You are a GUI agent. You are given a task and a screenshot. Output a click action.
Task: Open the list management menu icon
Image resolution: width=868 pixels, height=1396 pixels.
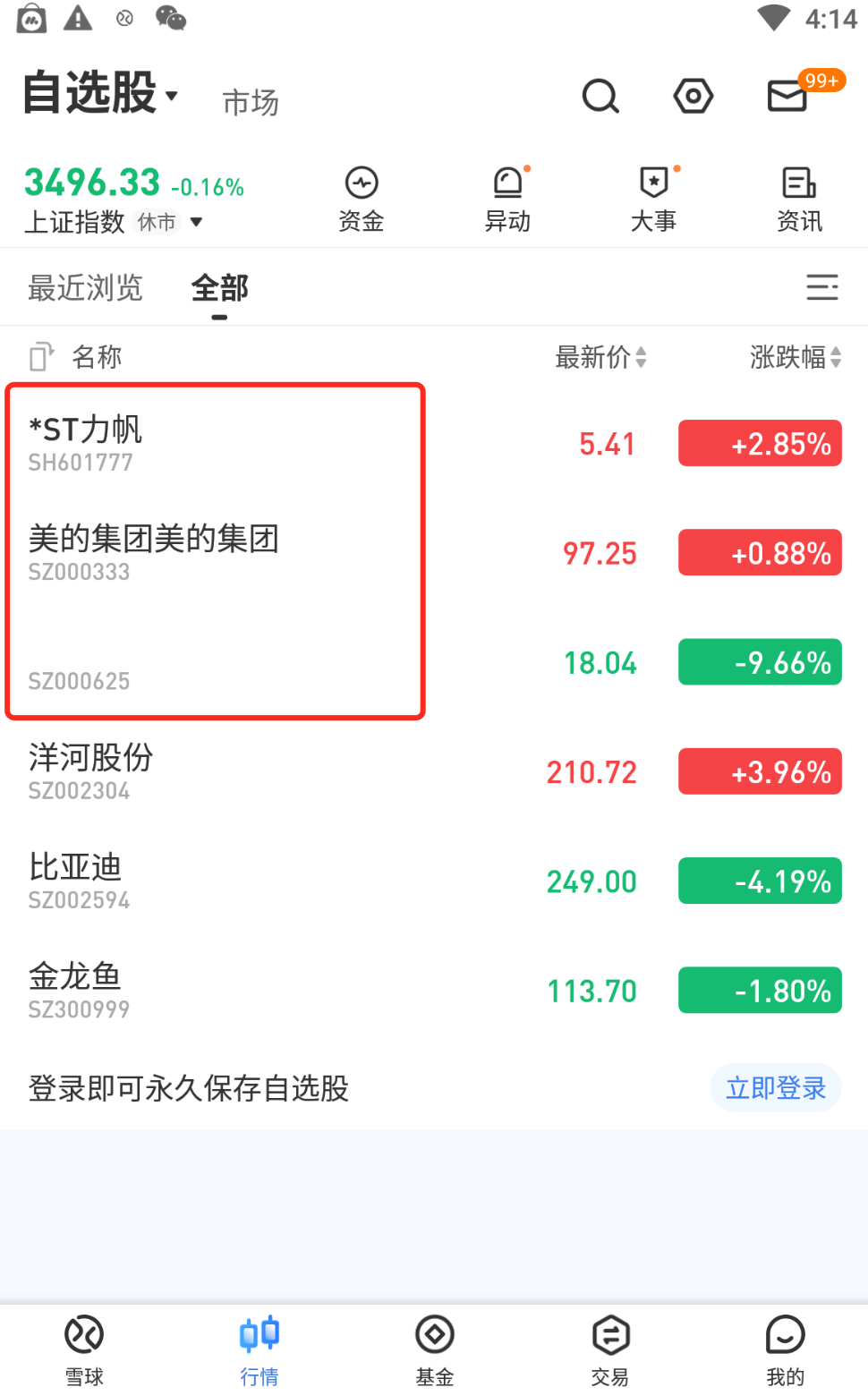[x=821, y=287]
